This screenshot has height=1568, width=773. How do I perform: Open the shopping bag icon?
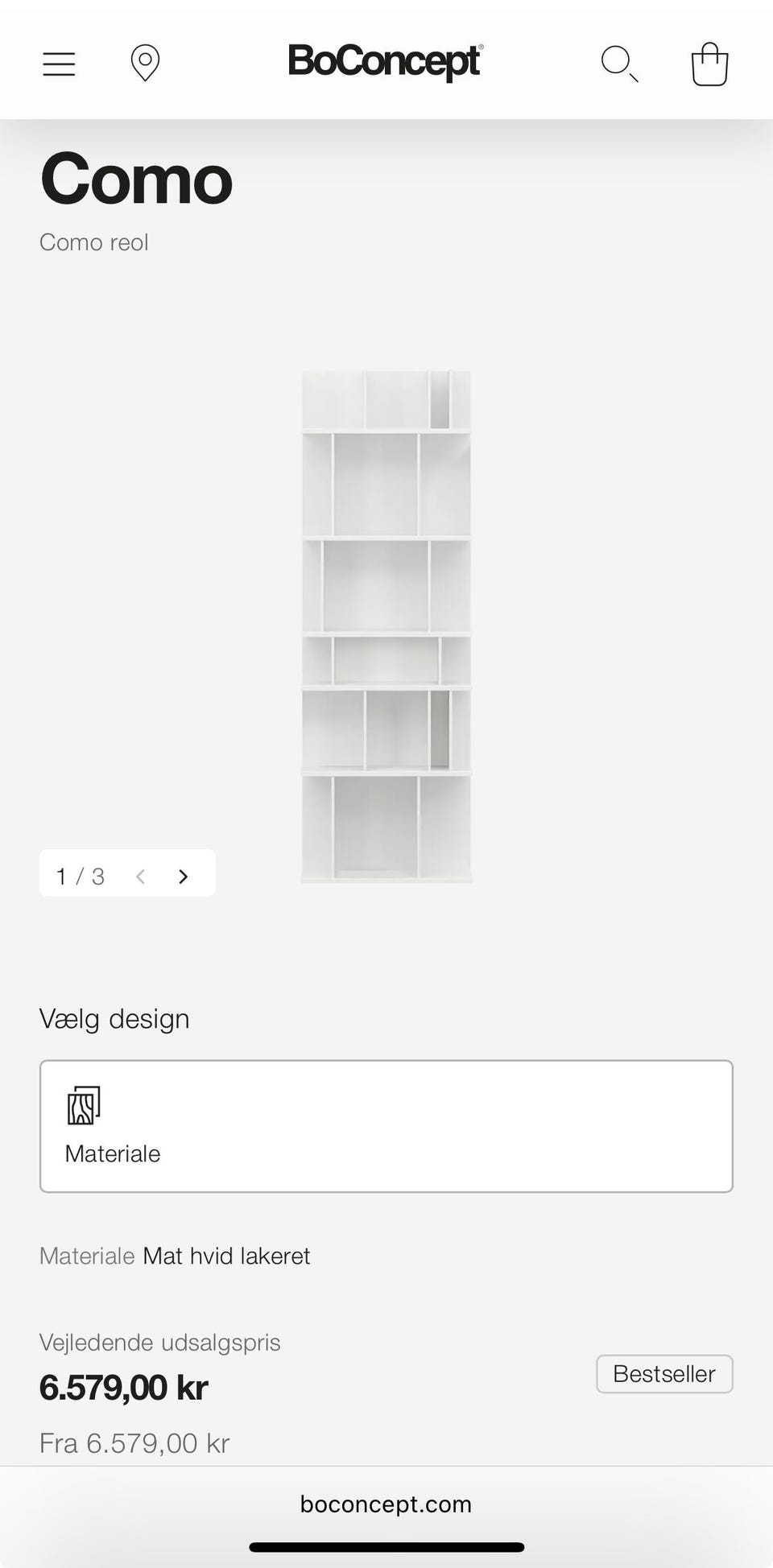point(709,62)
